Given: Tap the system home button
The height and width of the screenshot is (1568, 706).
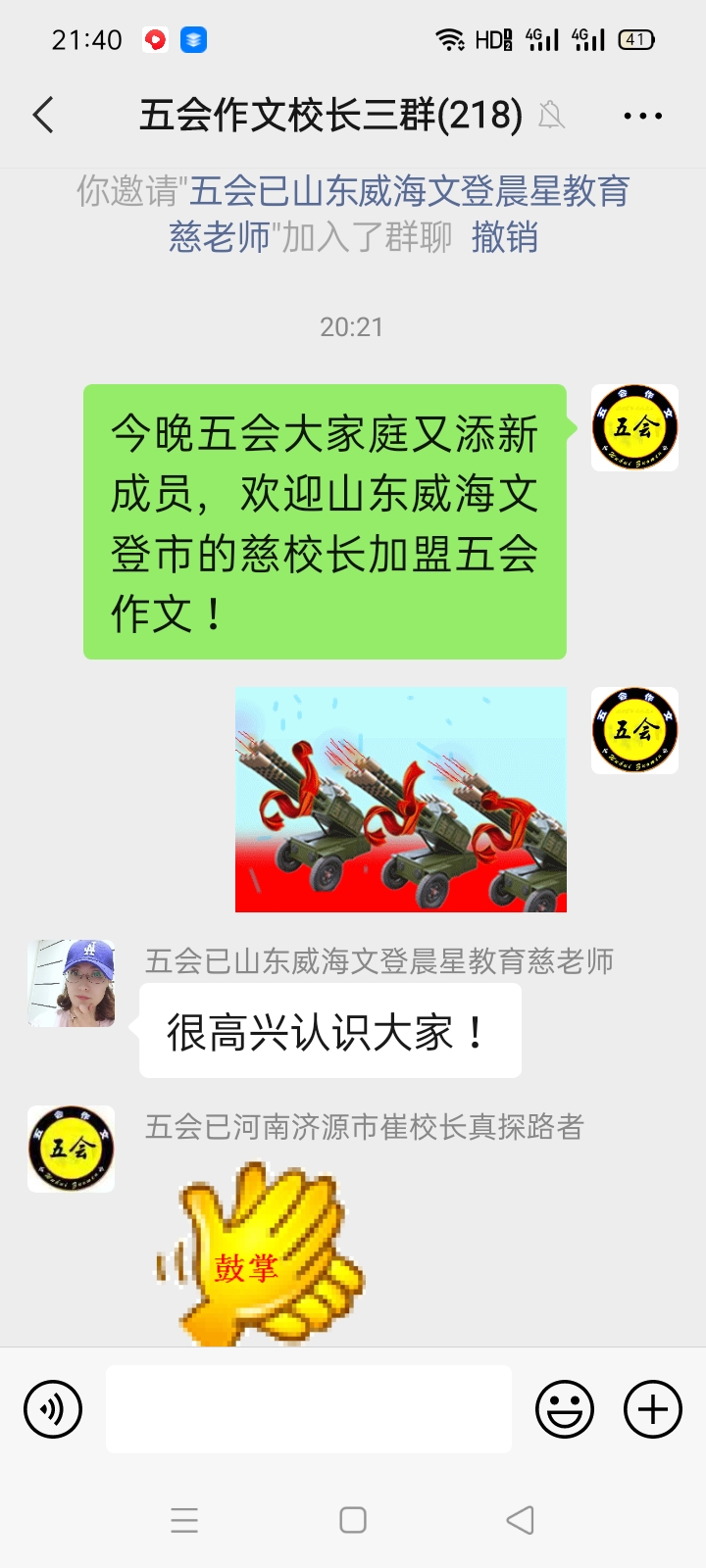Looking at the screenshot, I should tap(353, 1520).
